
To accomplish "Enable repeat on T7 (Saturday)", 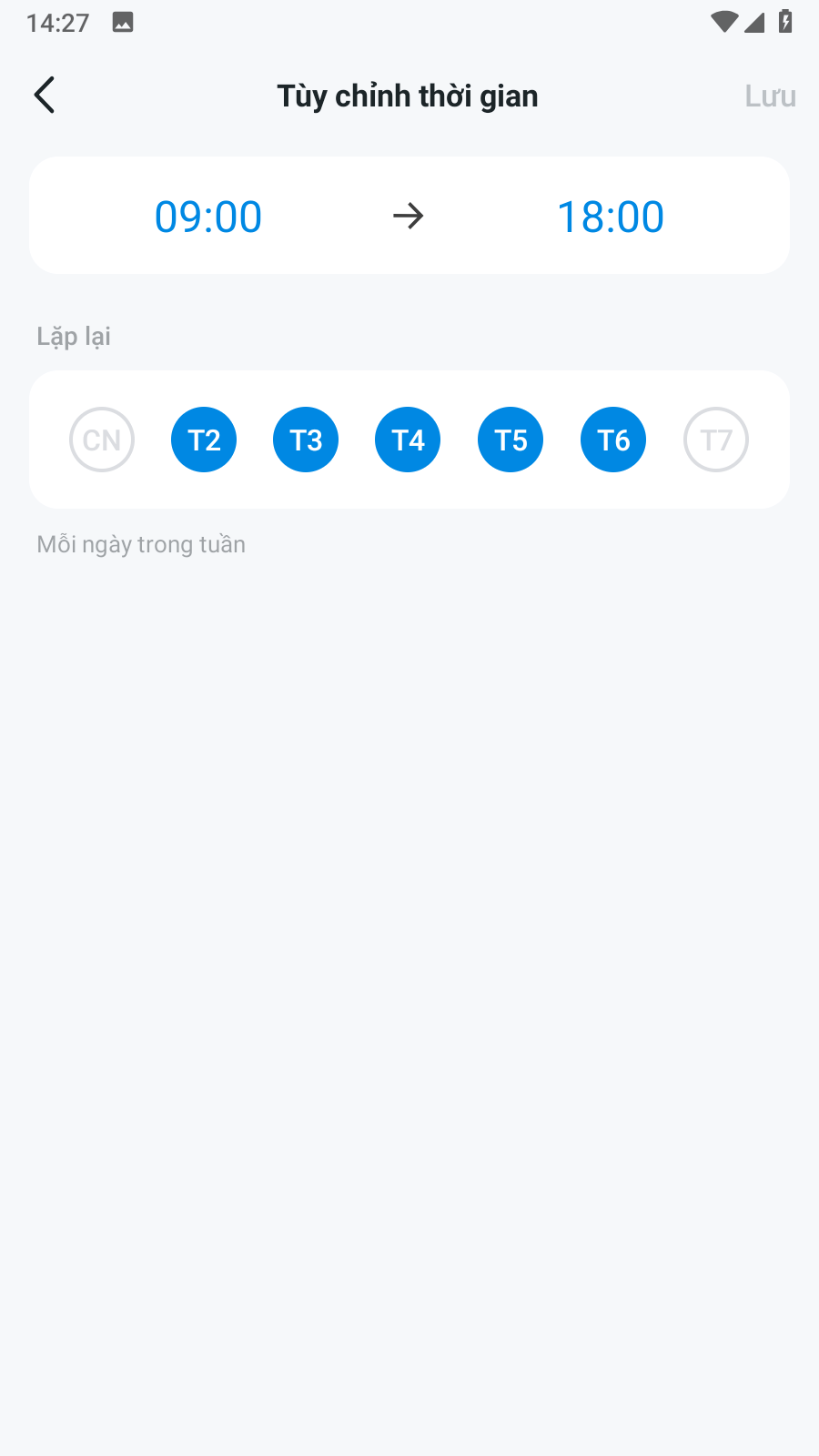I will click(x=716, y=440).
